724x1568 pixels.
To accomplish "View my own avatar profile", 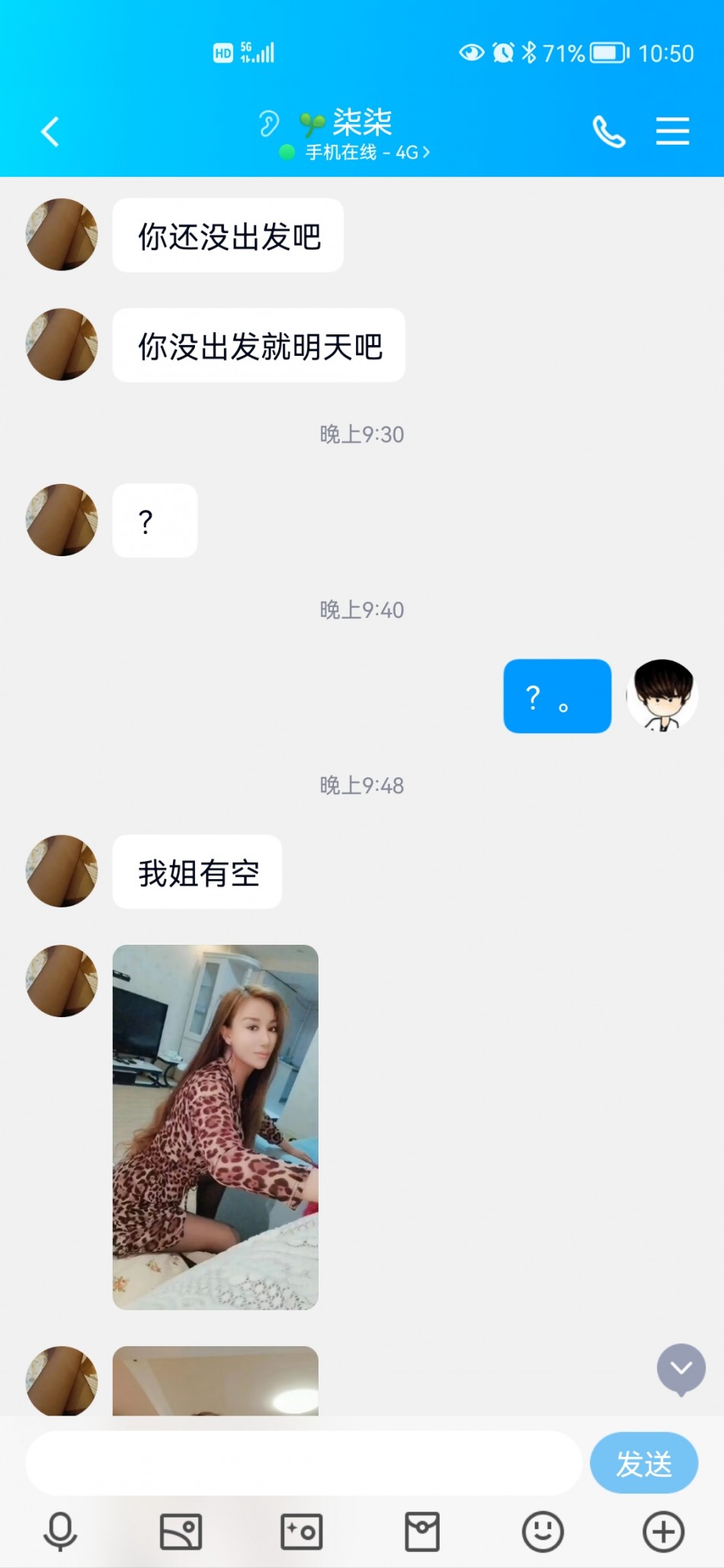I will pyautogui.click(x=662, y=696).
